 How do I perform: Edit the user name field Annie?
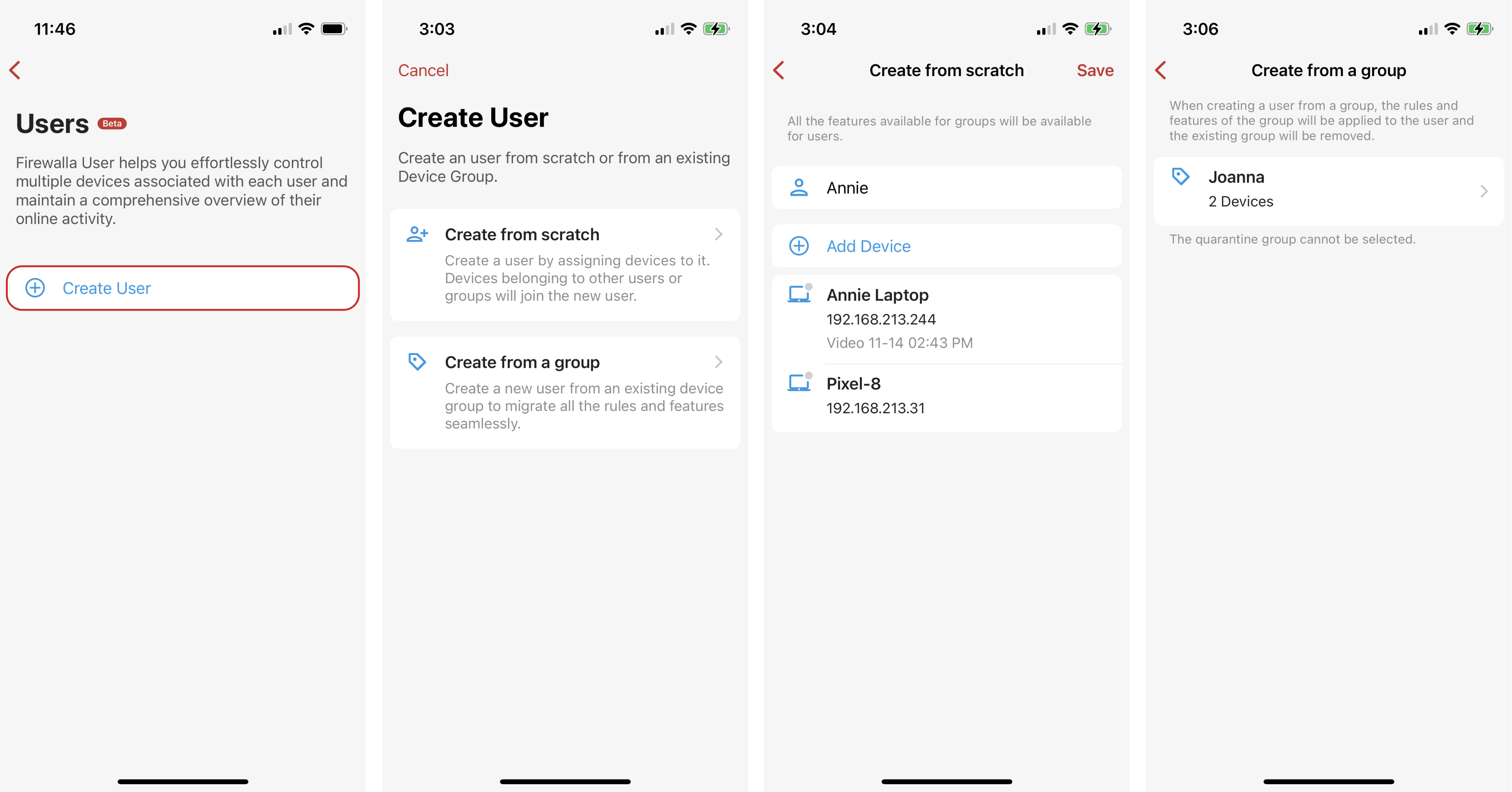946,188
